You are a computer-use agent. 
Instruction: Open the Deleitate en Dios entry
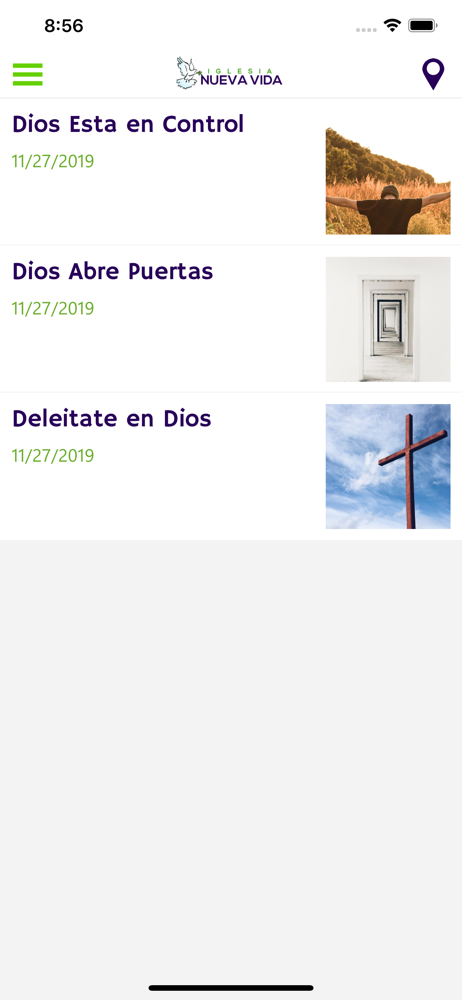click(231, 466)
